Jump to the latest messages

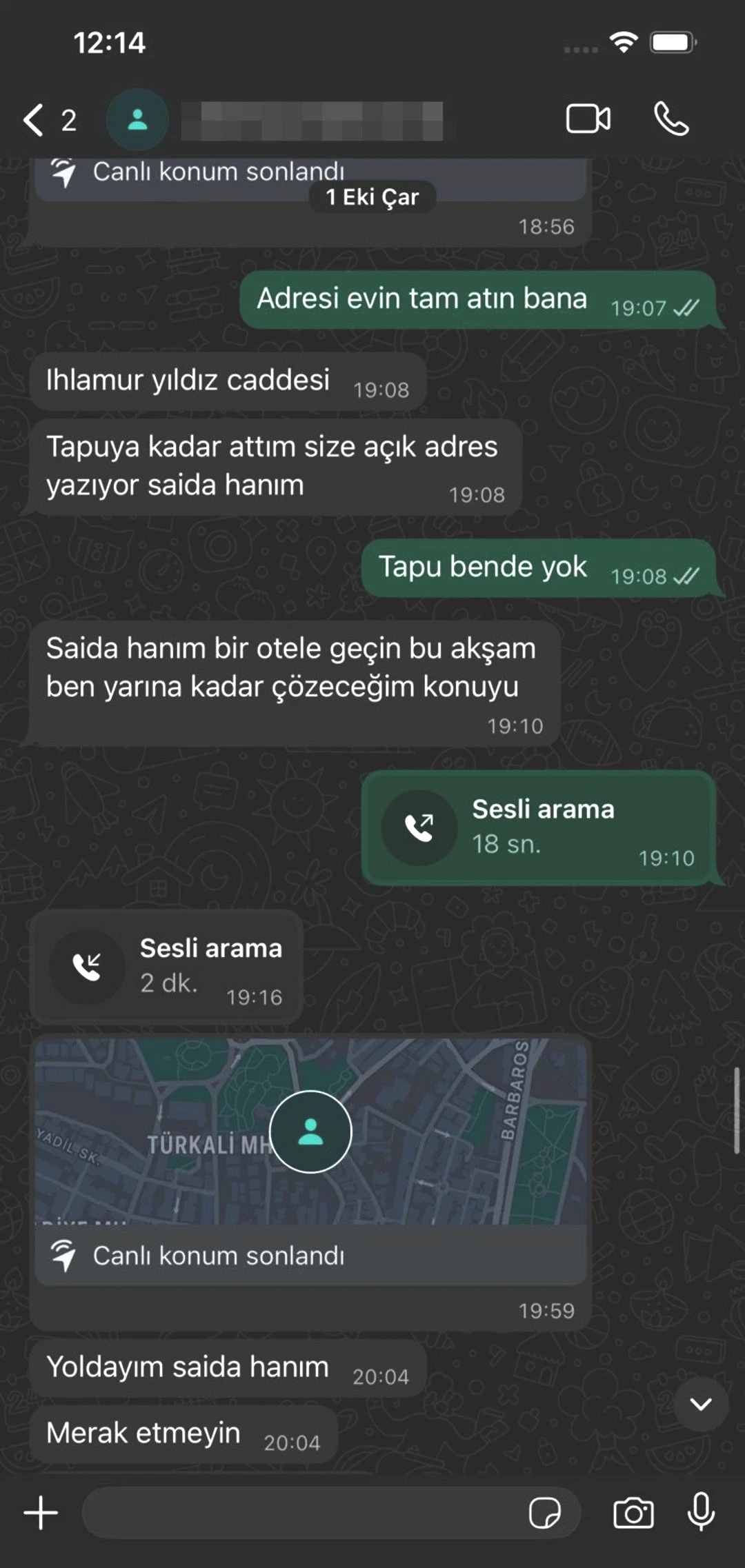701,1404
